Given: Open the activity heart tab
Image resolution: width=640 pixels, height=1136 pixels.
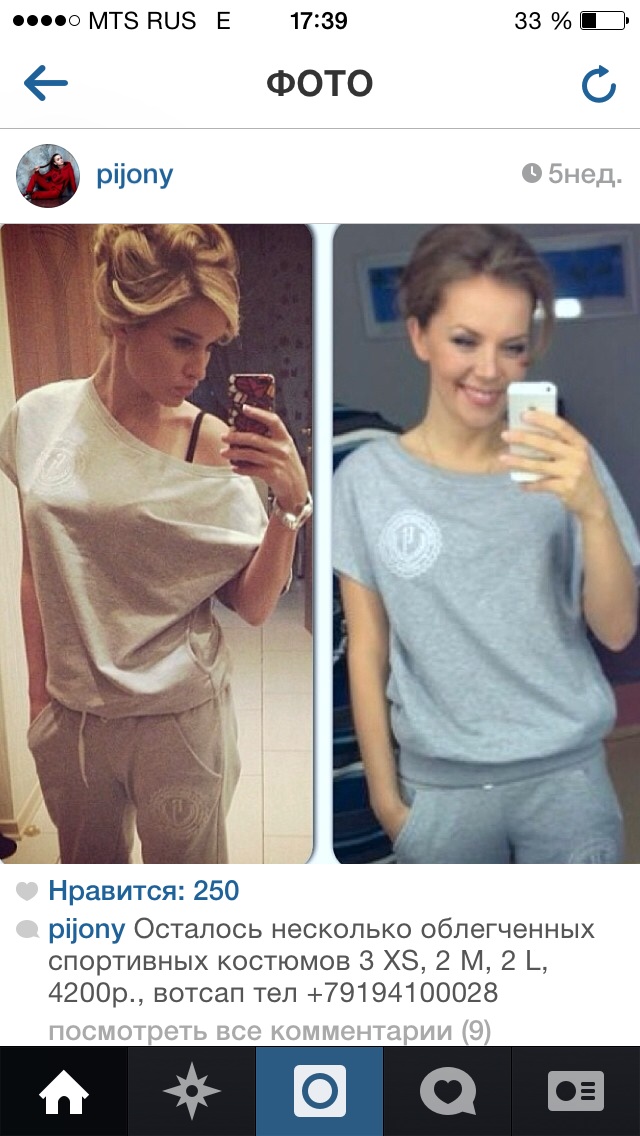Looking at the screenshot, I should click(447, 1091).
